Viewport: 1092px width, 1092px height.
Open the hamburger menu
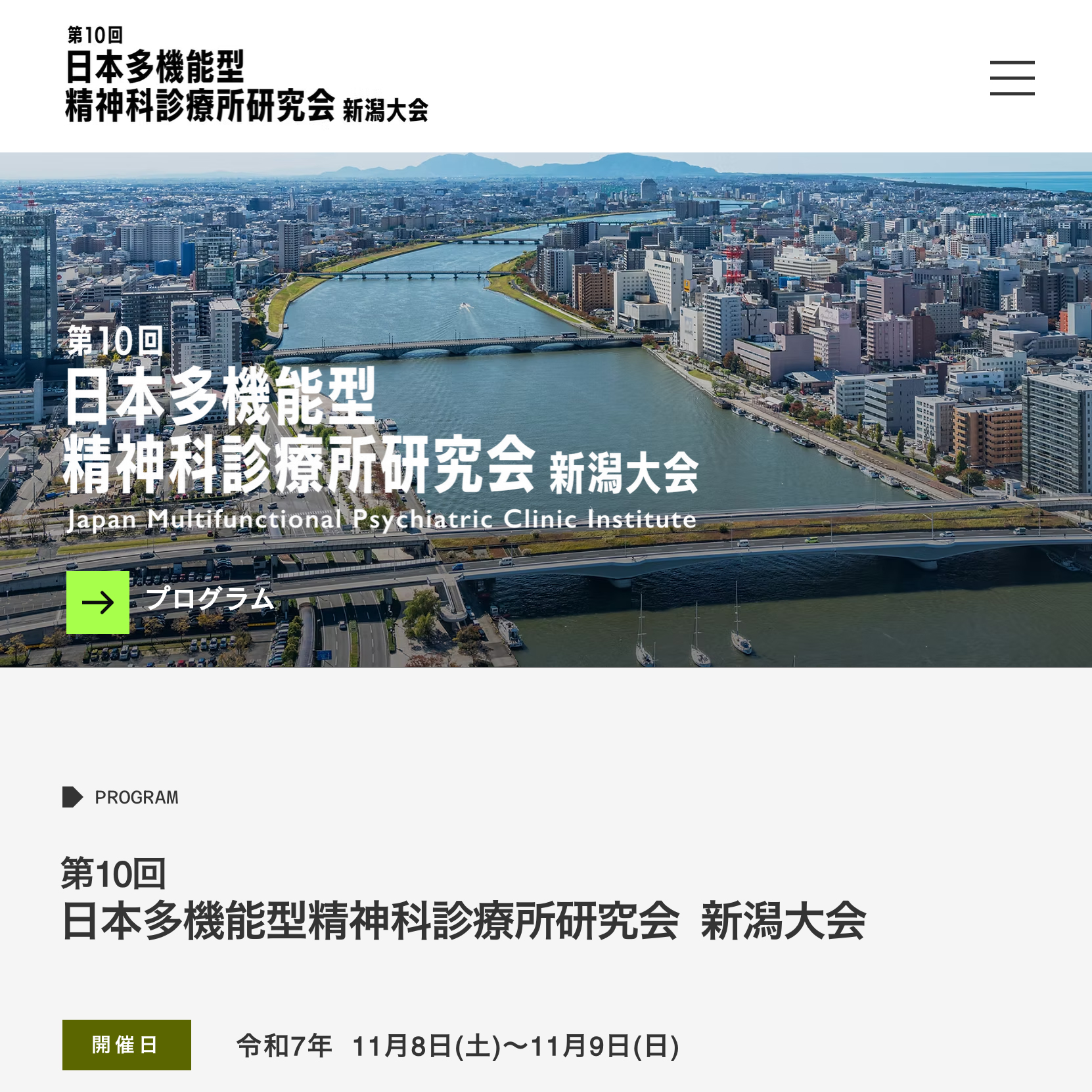tap(1012, 78)
